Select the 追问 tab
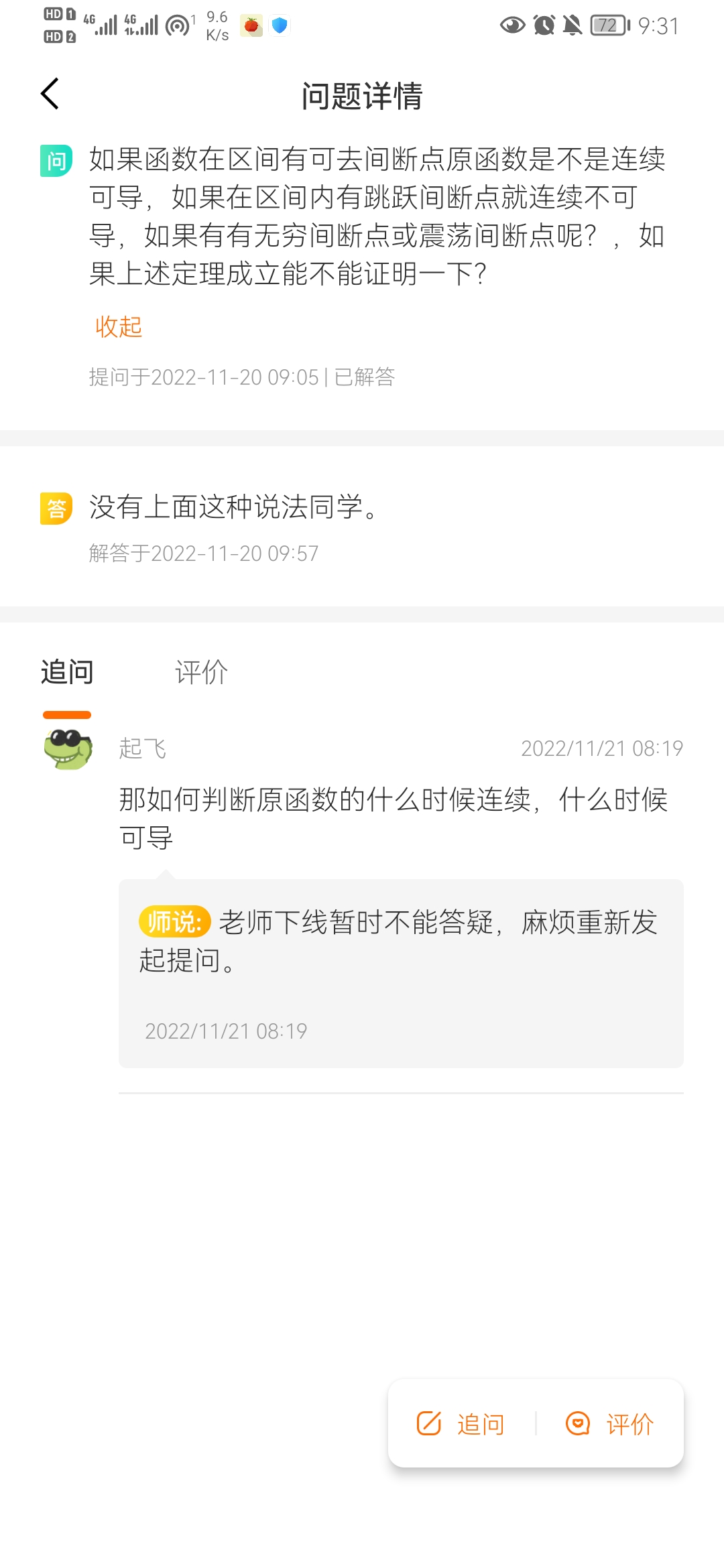Image resolution: width=724 pixels, height=1568 pixels. pyautogui.click(x=67, y=672)
